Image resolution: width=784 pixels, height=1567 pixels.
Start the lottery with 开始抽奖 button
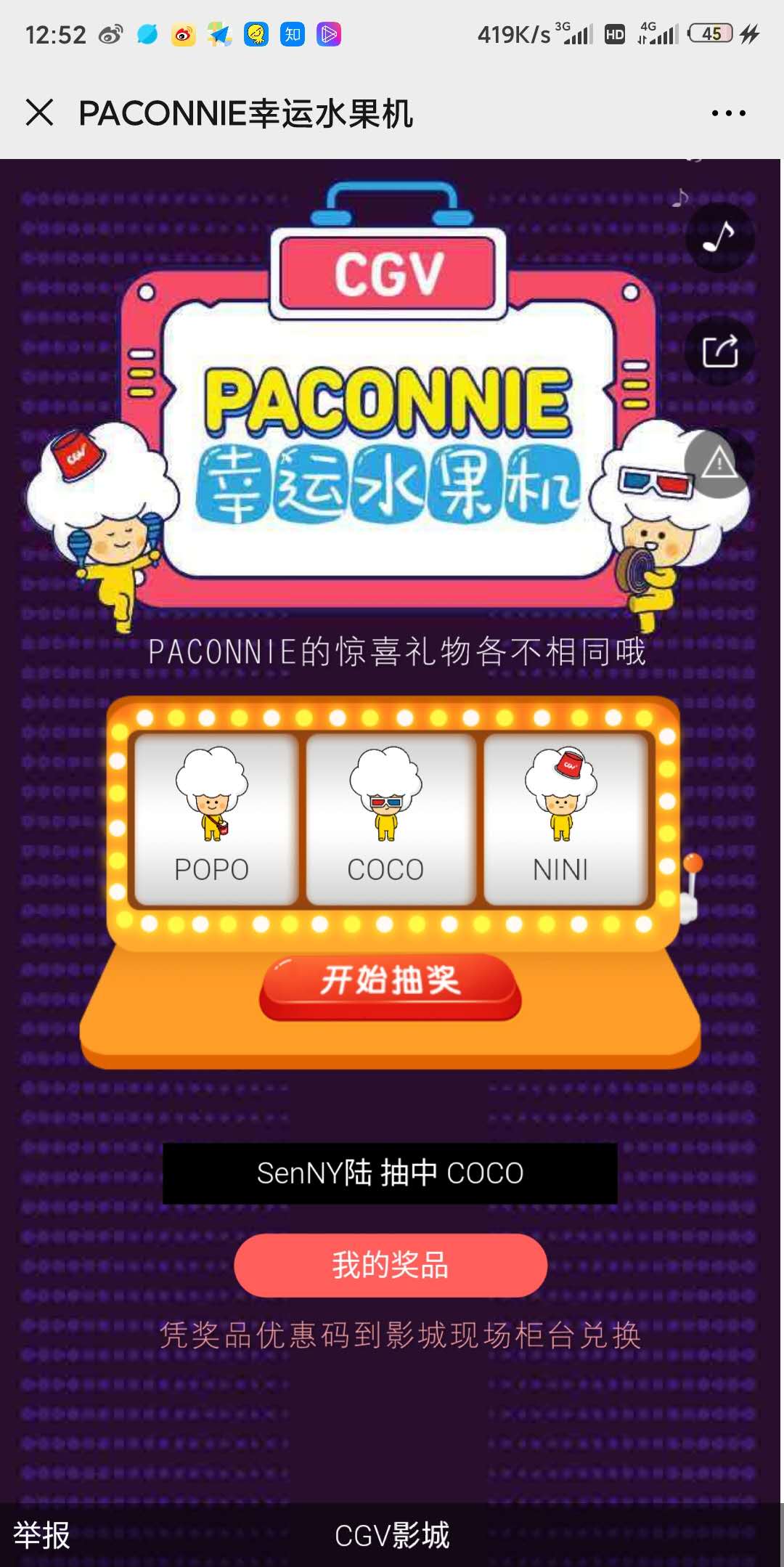tap(391, 986)
